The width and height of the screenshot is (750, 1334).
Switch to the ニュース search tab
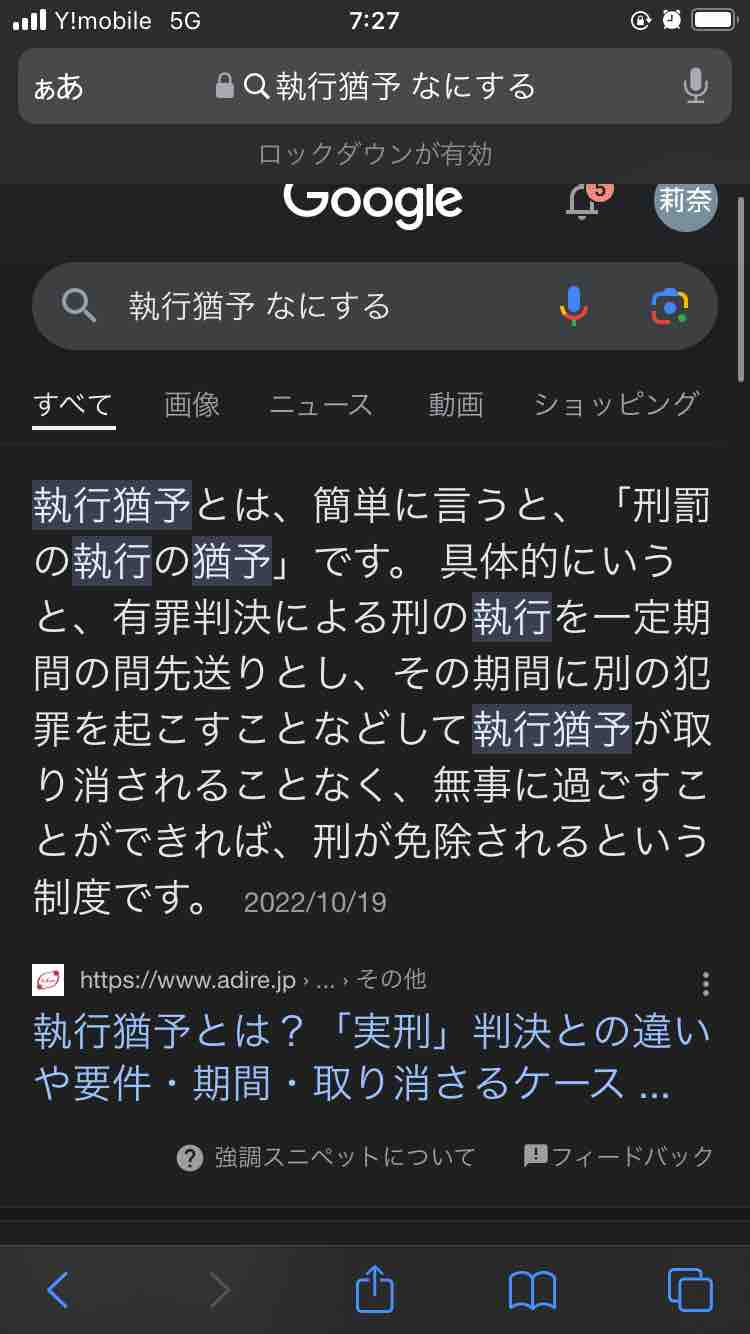[x=321, y=405]
